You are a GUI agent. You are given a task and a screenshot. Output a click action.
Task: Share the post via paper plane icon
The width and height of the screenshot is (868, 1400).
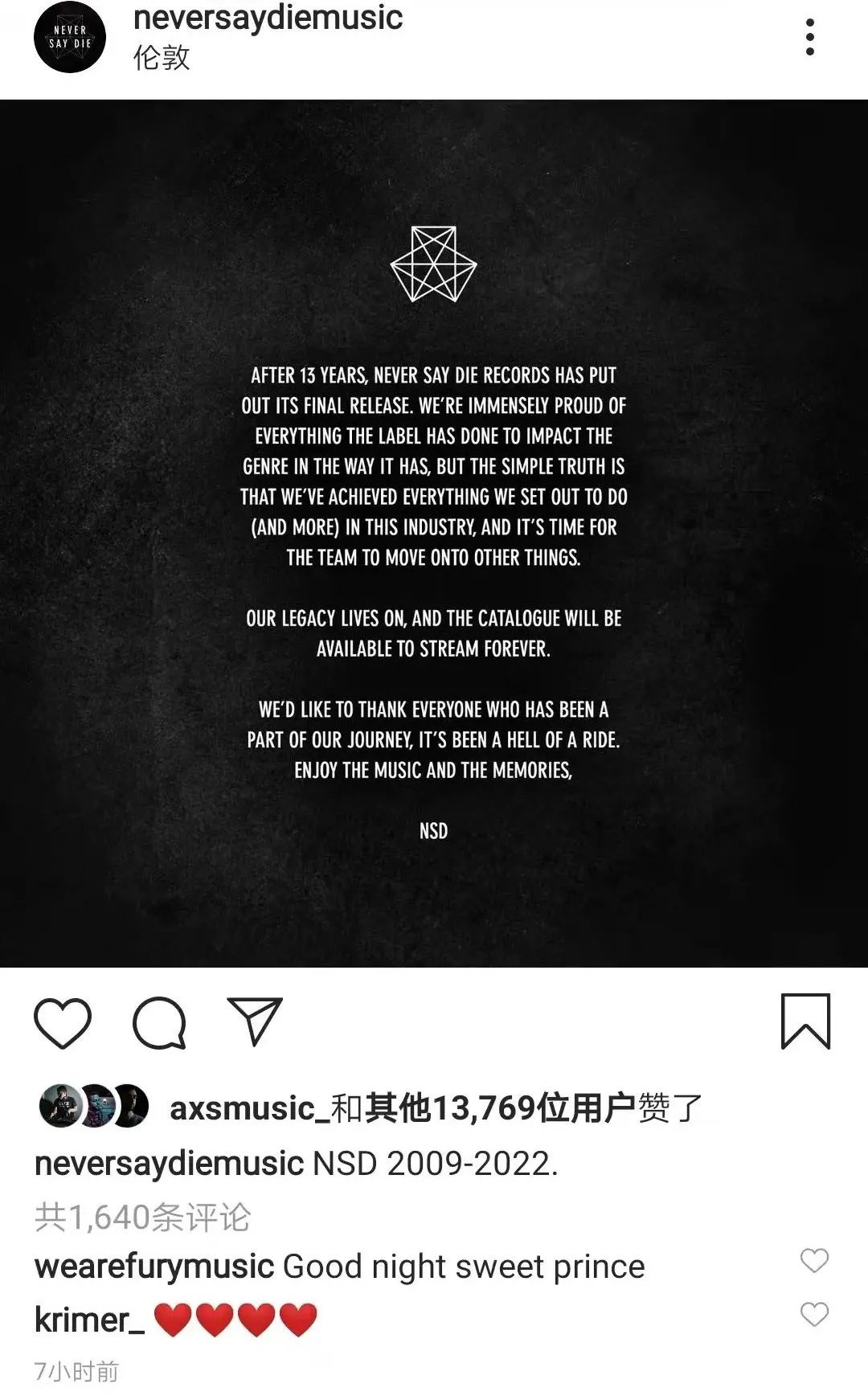click(255, 1021)
